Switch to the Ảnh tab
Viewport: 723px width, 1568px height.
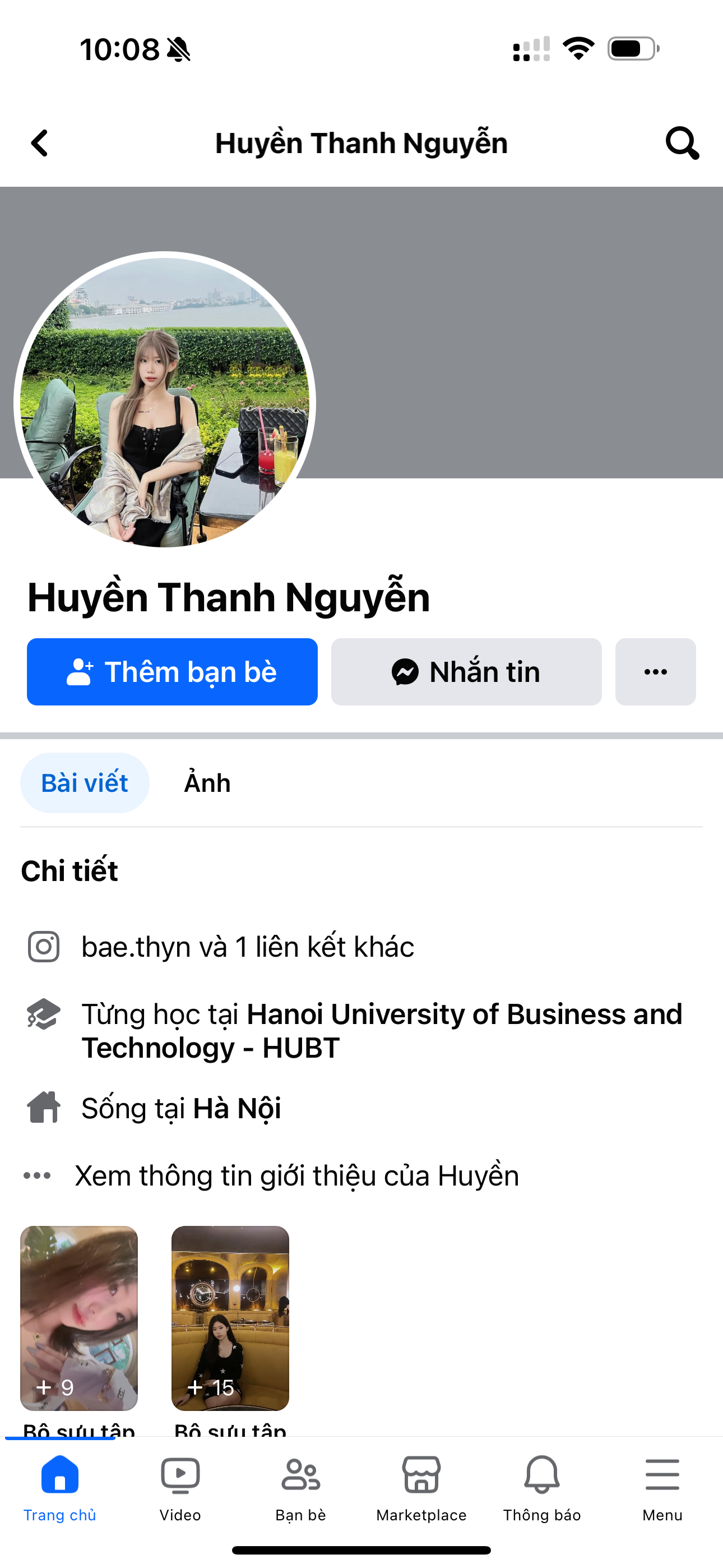click(207, 783)
